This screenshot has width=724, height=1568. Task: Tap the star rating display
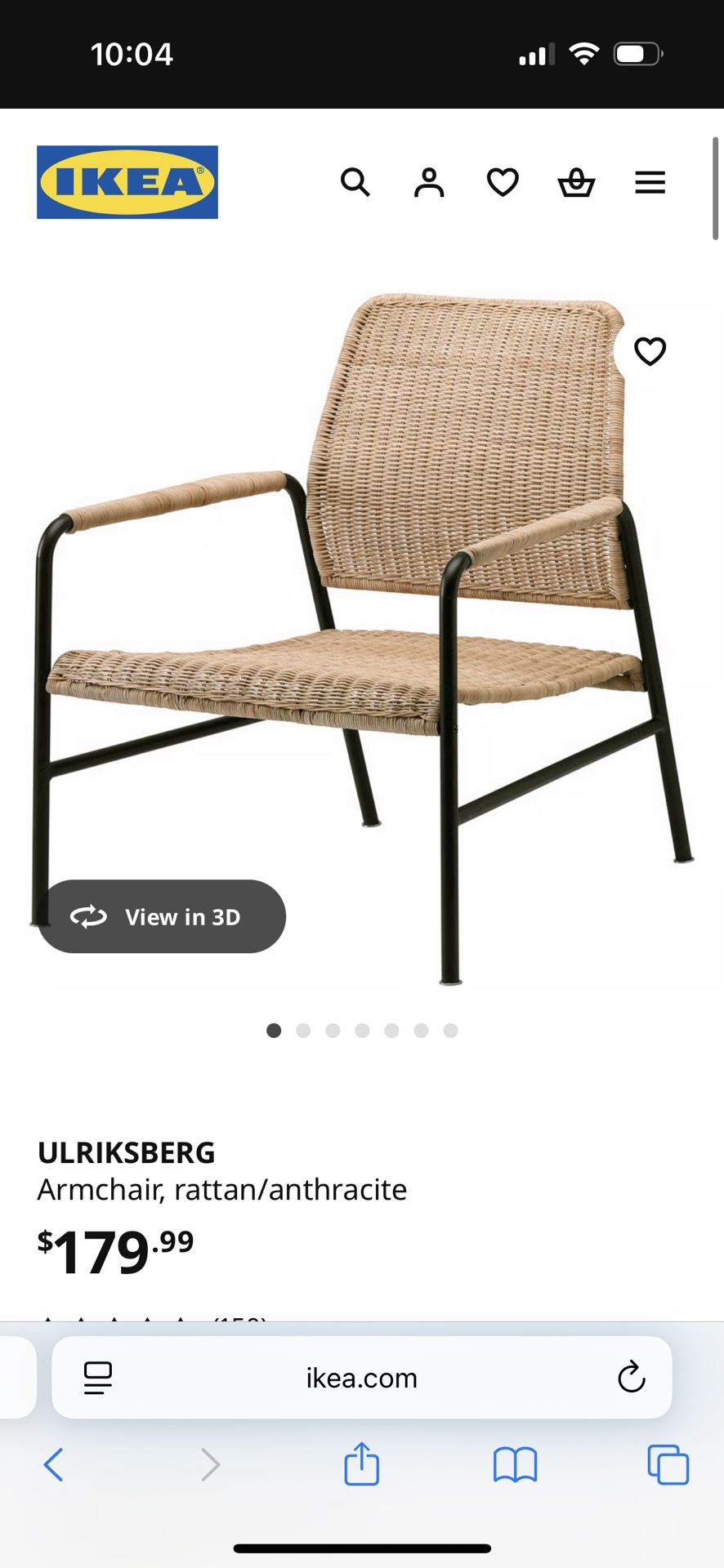point(123,1321)
